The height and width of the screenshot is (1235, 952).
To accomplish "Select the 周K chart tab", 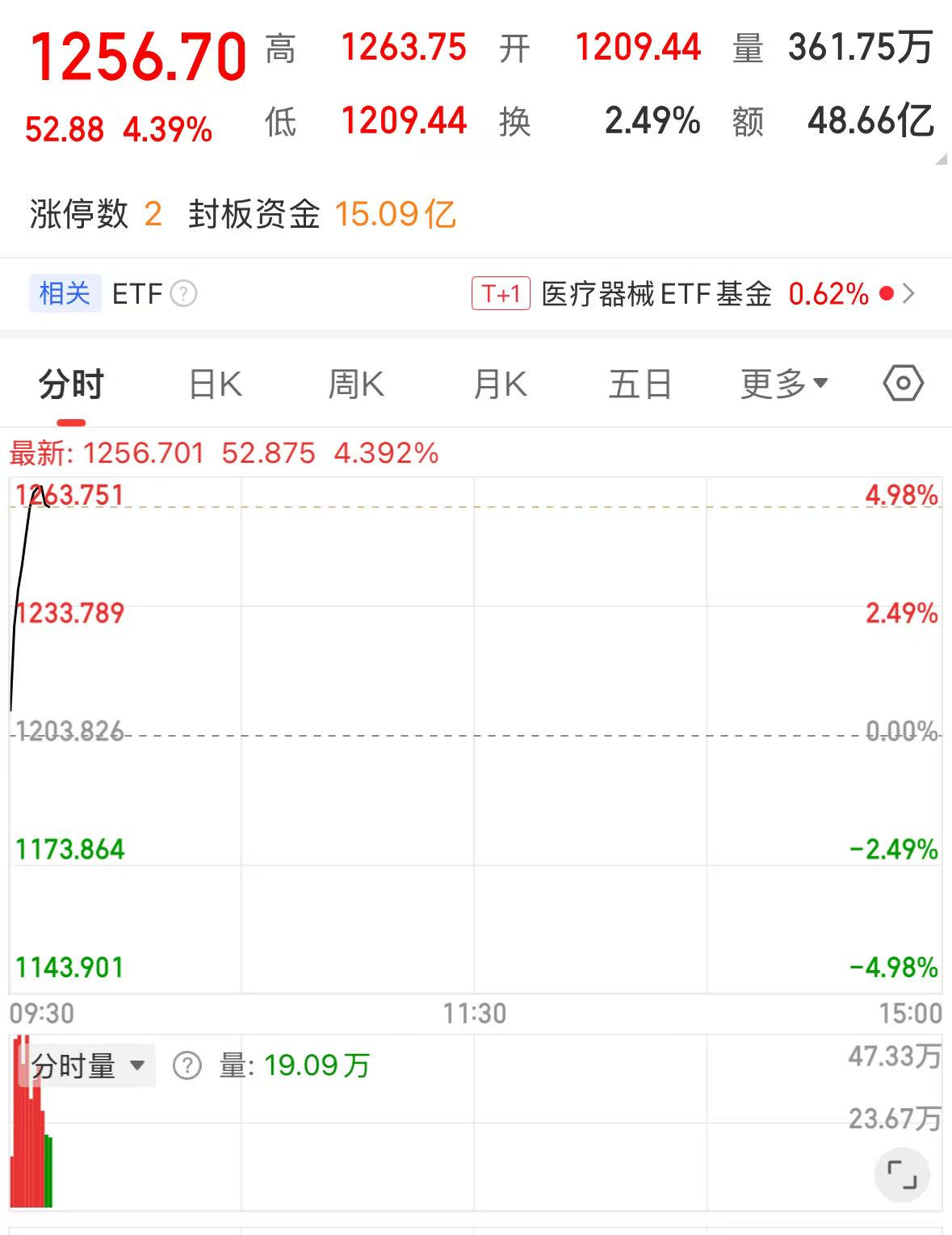I will 356,384.
